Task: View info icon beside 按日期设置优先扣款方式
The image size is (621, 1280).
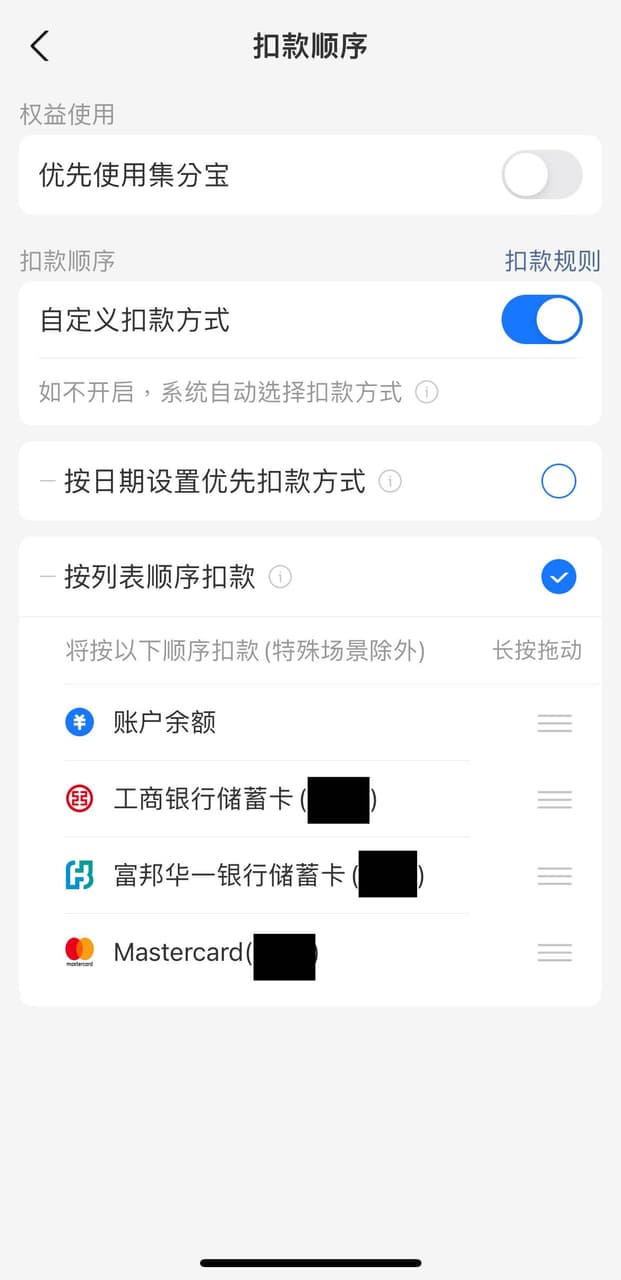Action: (x=391, y=482)
